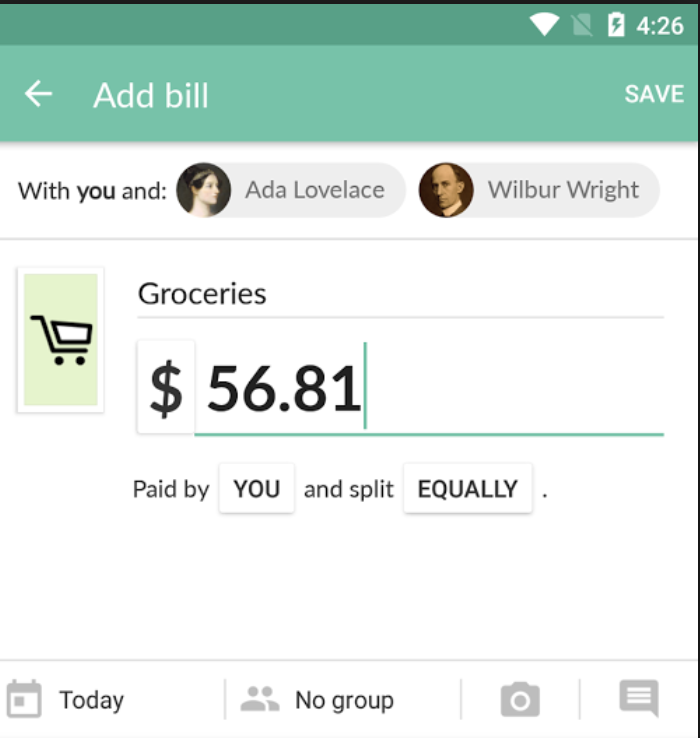Save the bill

654,94
